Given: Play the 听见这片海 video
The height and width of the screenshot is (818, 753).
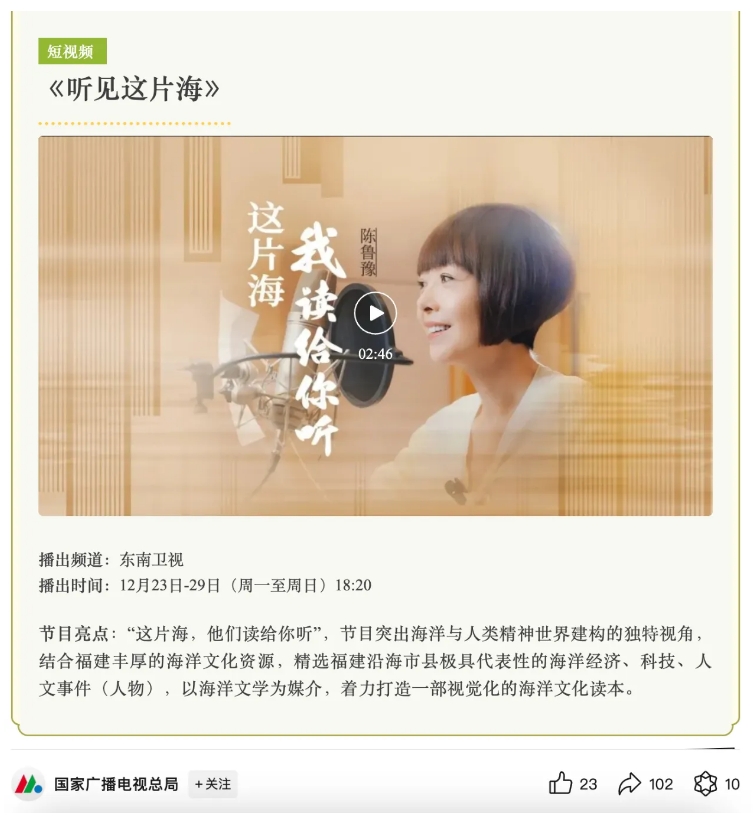Looking at the screenshot, I should click(x=375, y=313).
